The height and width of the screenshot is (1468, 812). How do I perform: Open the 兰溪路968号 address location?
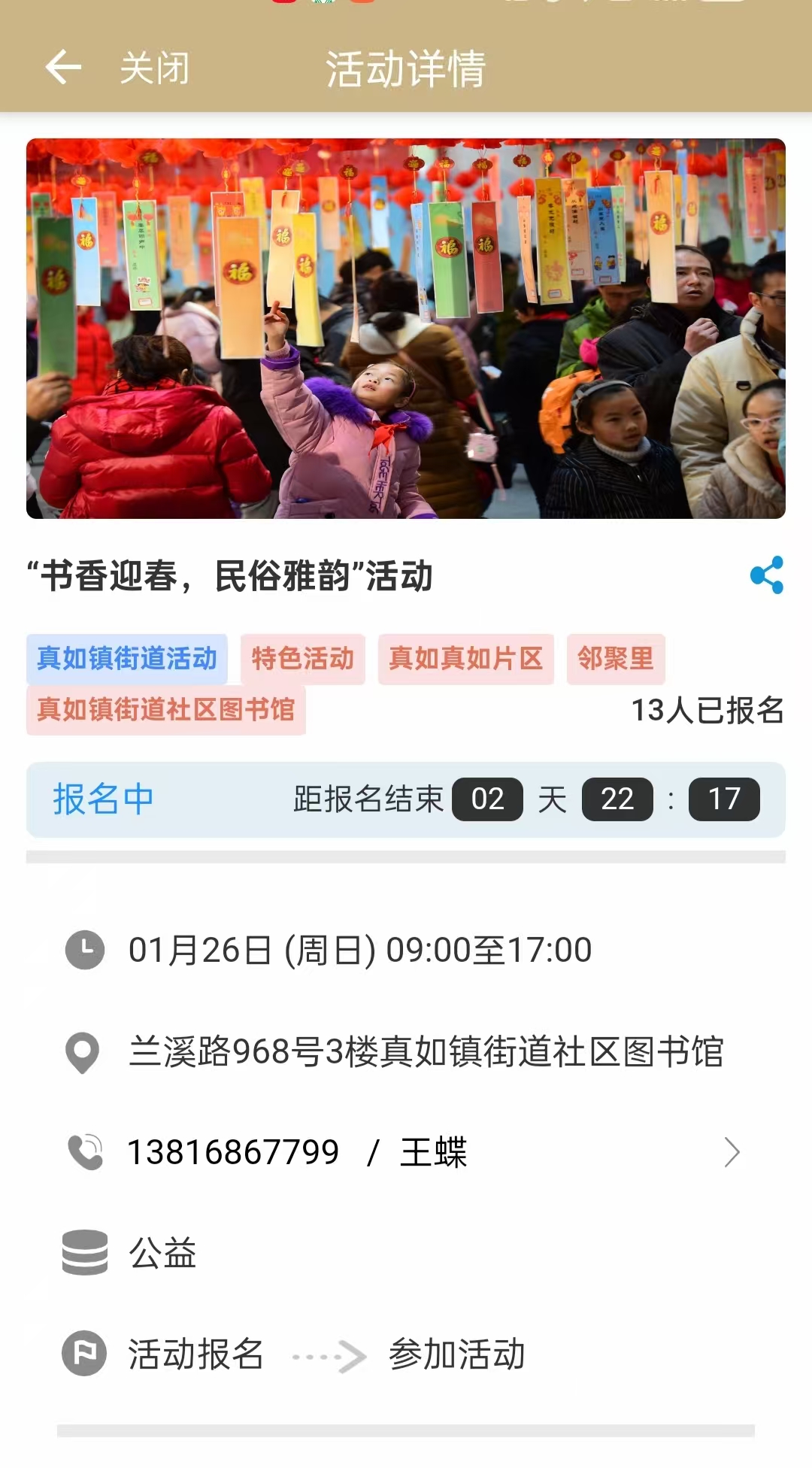tap(425, 1051)
